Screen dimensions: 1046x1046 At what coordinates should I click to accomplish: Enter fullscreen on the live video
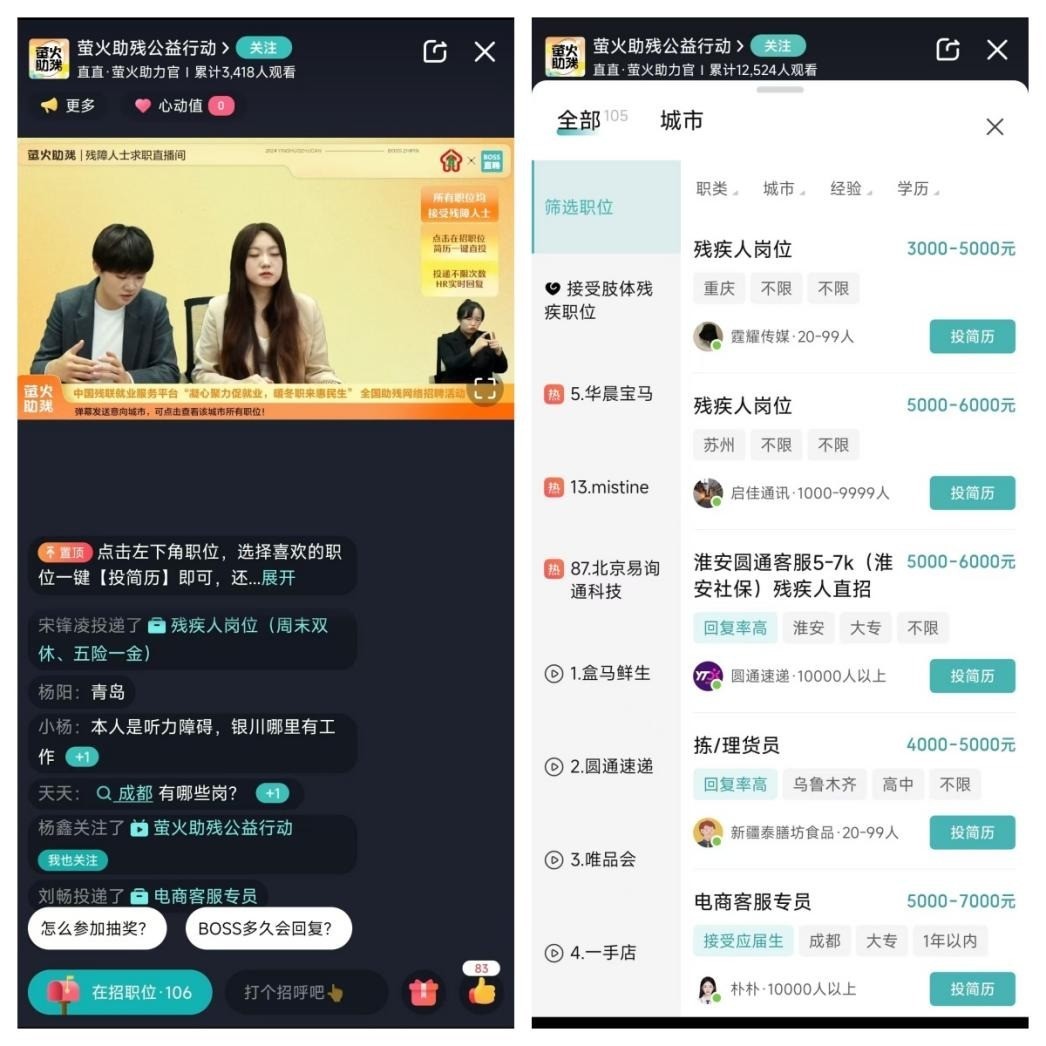(x=484, y=390)
